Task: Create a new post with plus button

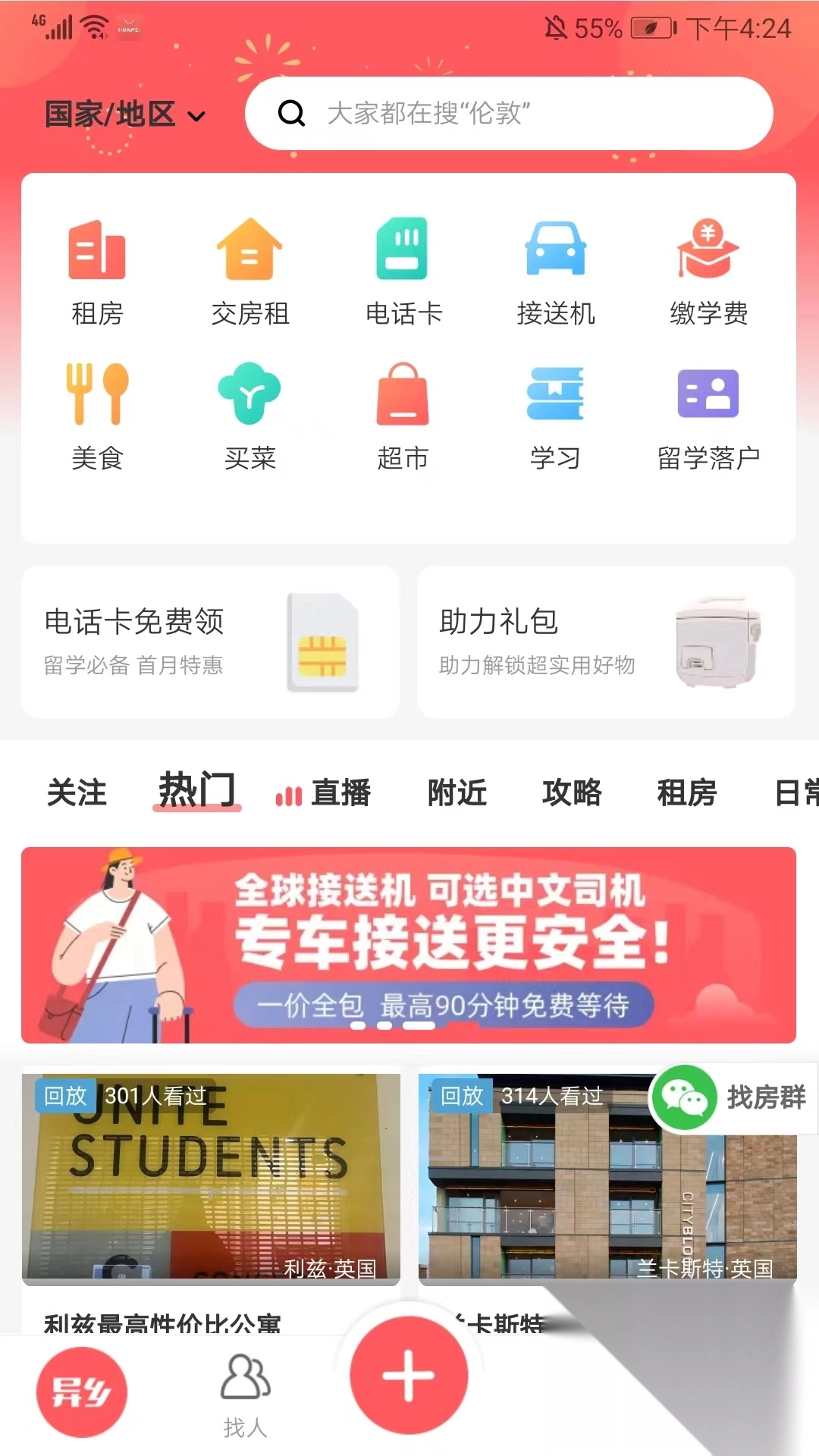Action: coord(409,1376)
